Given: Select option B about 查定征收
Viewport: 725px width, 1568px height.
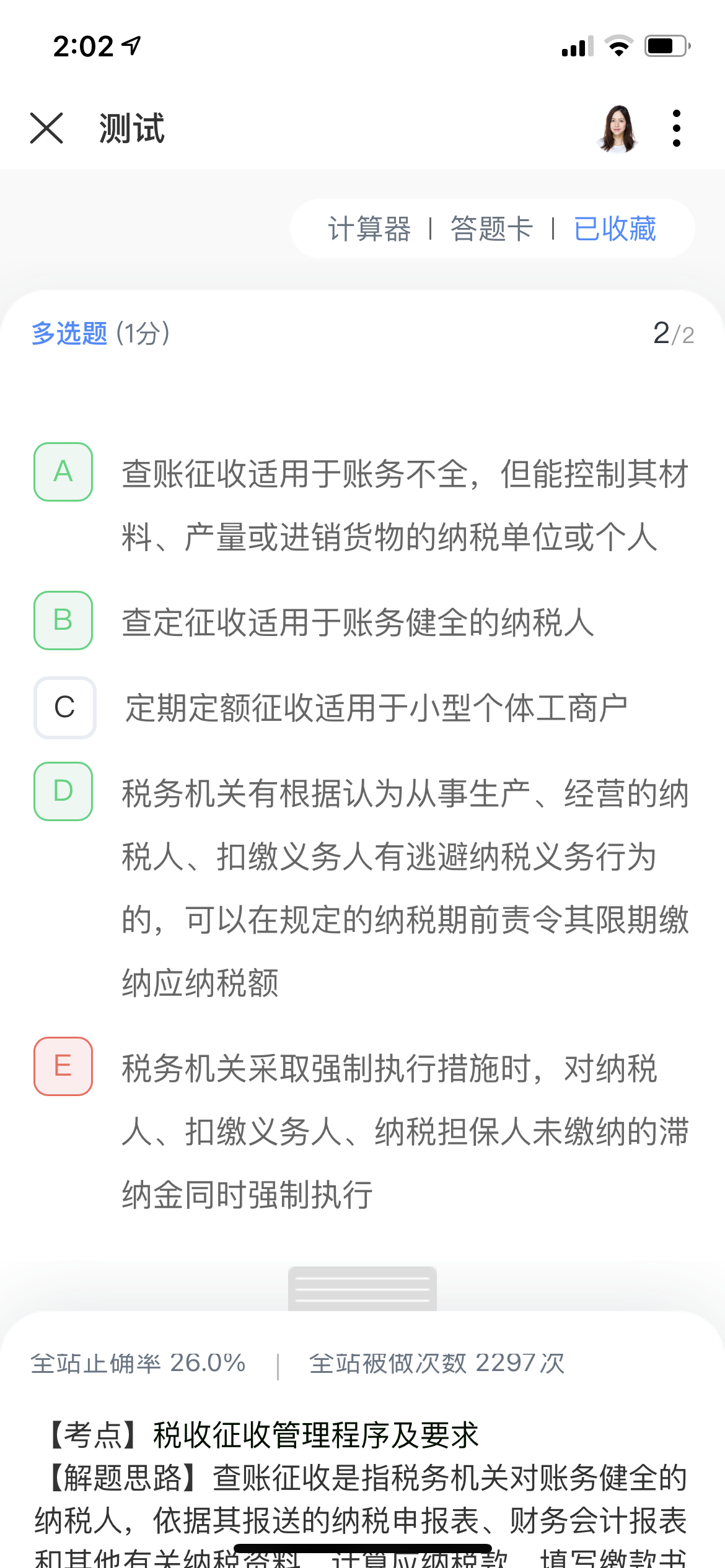Looking at the screenshot, I should pyautogui.click(x=63, y=621).
